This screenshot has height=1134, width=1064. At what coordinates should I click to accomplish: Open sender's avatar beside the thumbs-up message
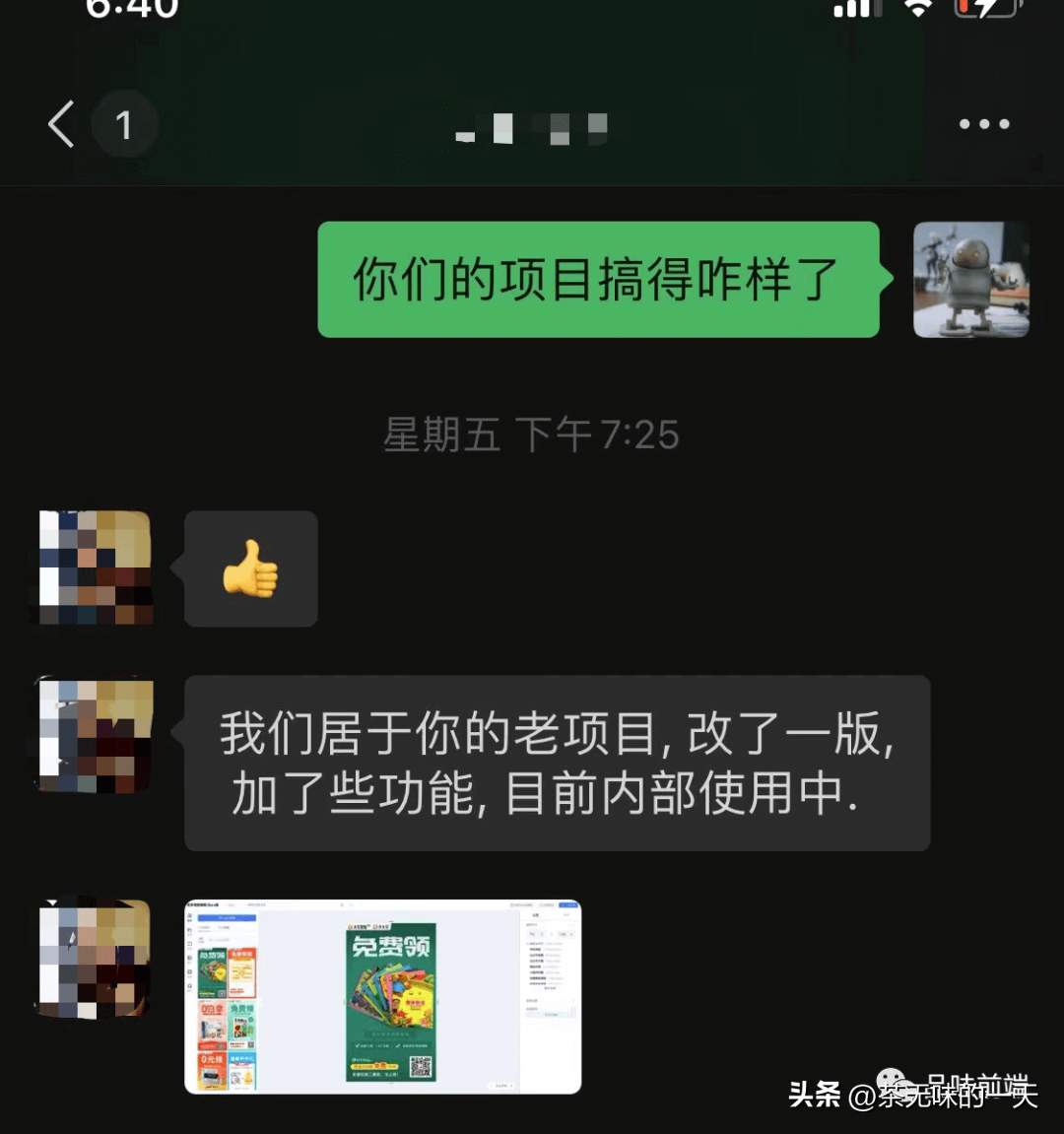pos(96,567)
